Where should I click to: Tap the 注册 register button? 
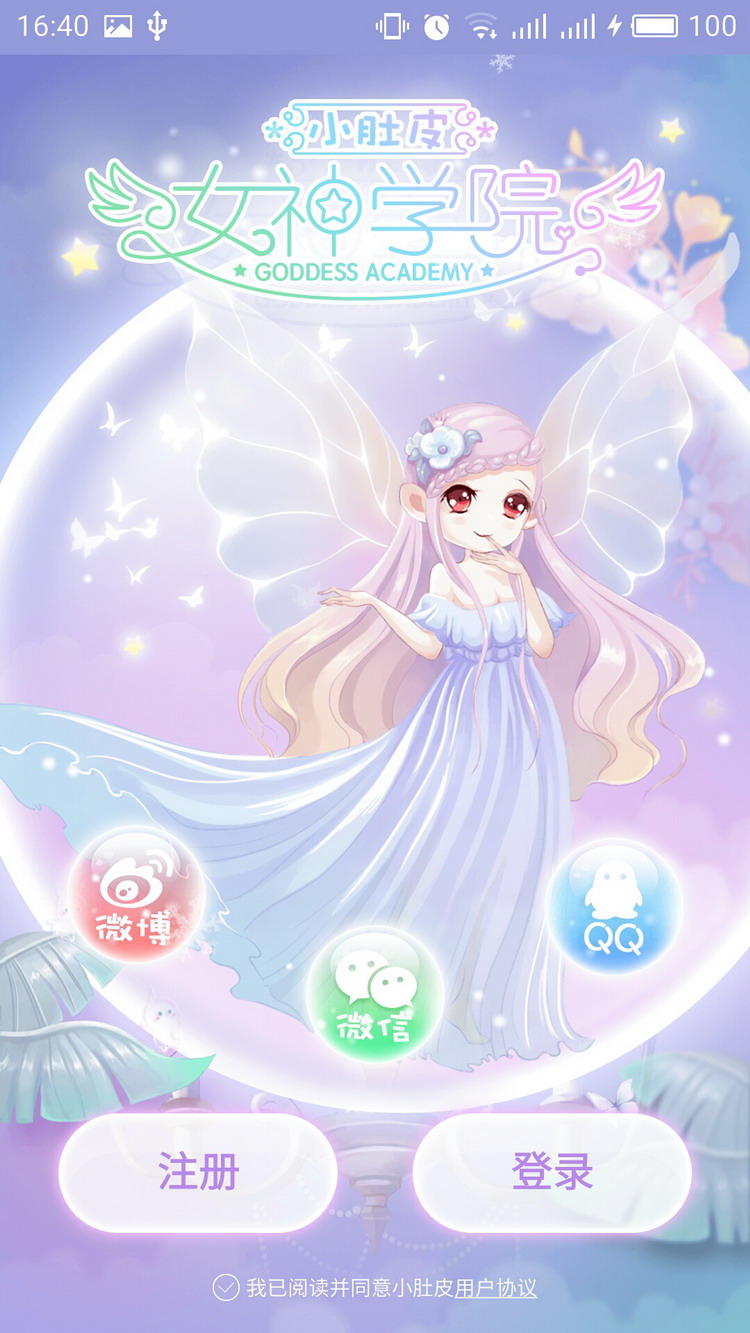[x=198, y=1172]
